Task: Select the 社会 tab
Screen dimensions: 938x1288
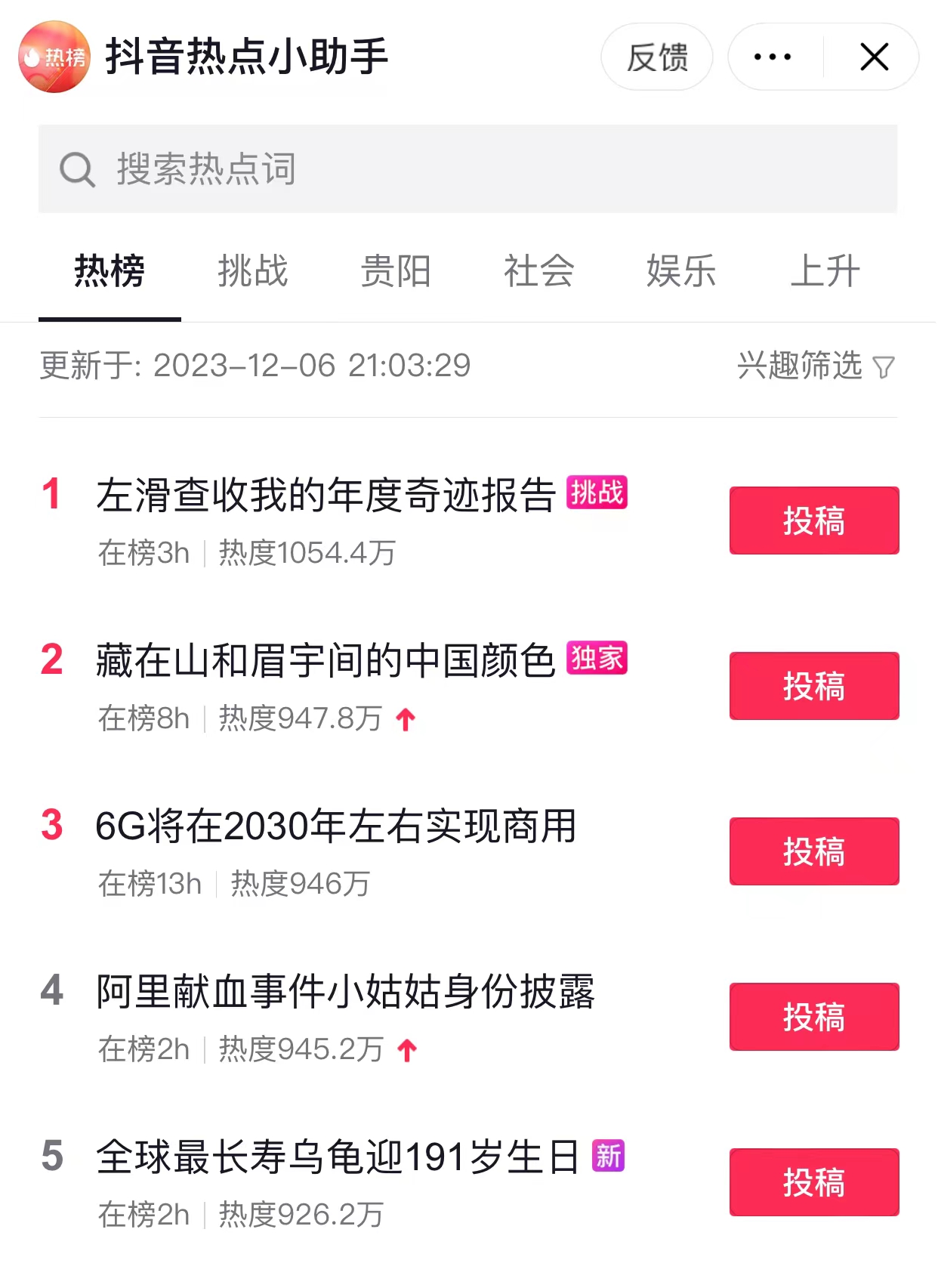Action: point(538,271)
